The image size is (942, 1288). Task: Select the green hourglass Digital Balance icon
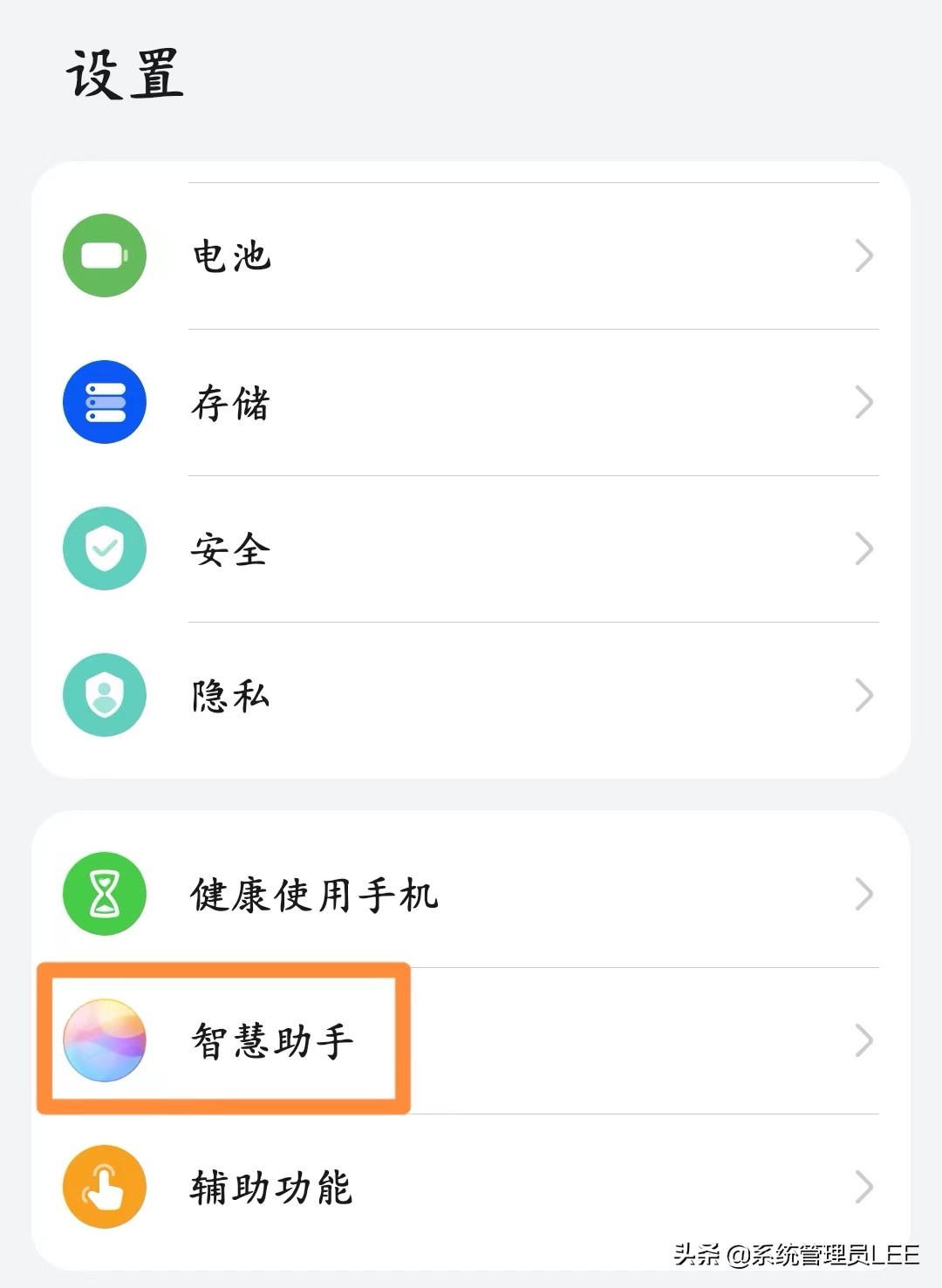[x=104, y=895]
